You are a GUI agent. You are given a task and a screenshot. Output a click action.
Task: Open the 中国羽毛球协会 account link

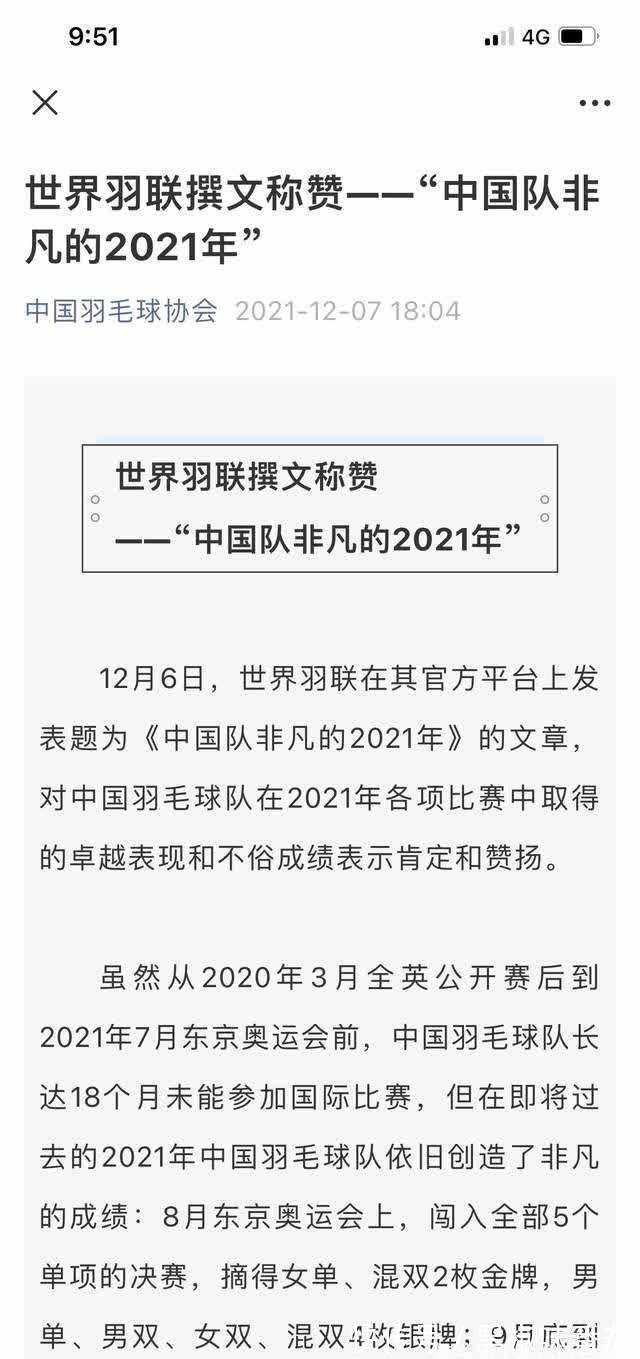(x=121, y=311)
